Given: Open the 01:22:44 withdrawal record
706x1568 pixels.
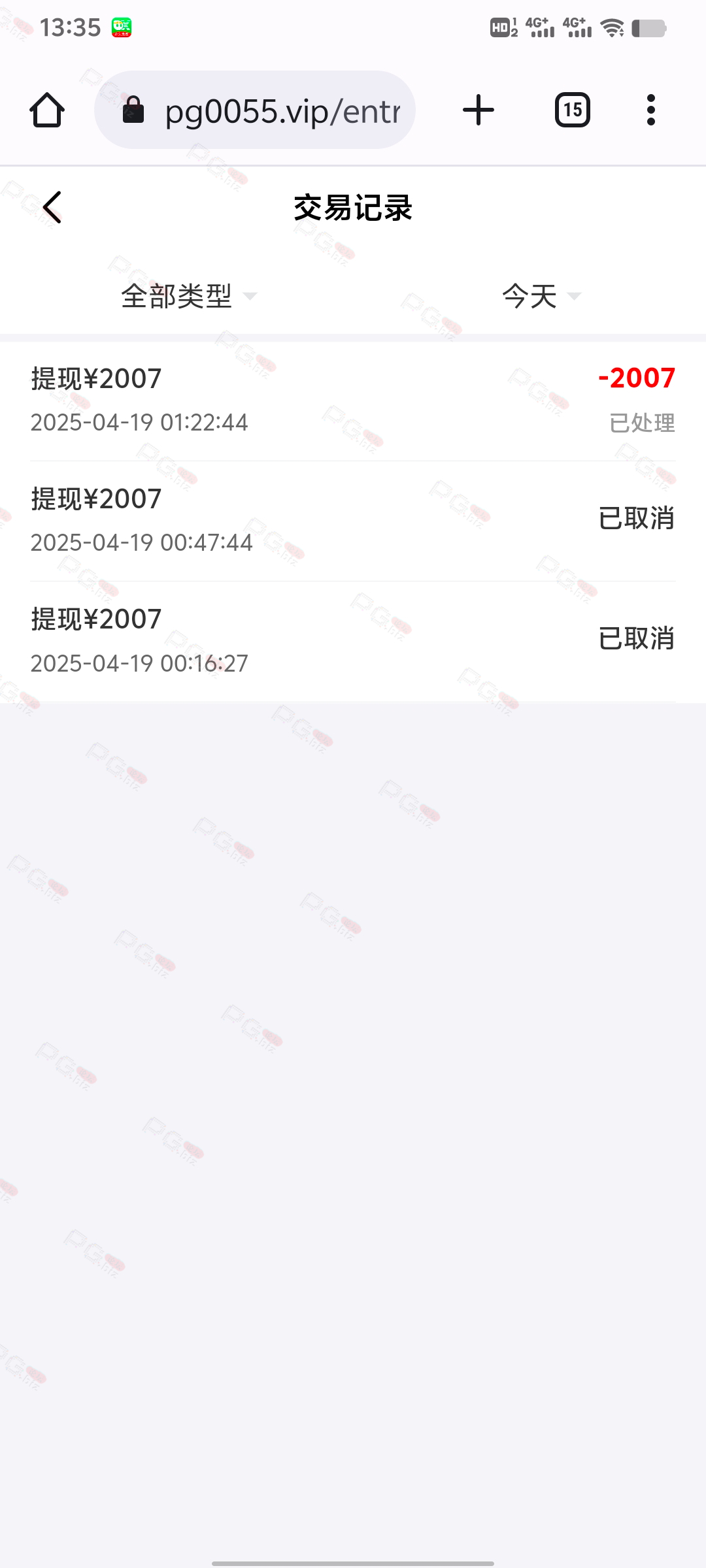Looking at the screenshot, I should 353,401.
